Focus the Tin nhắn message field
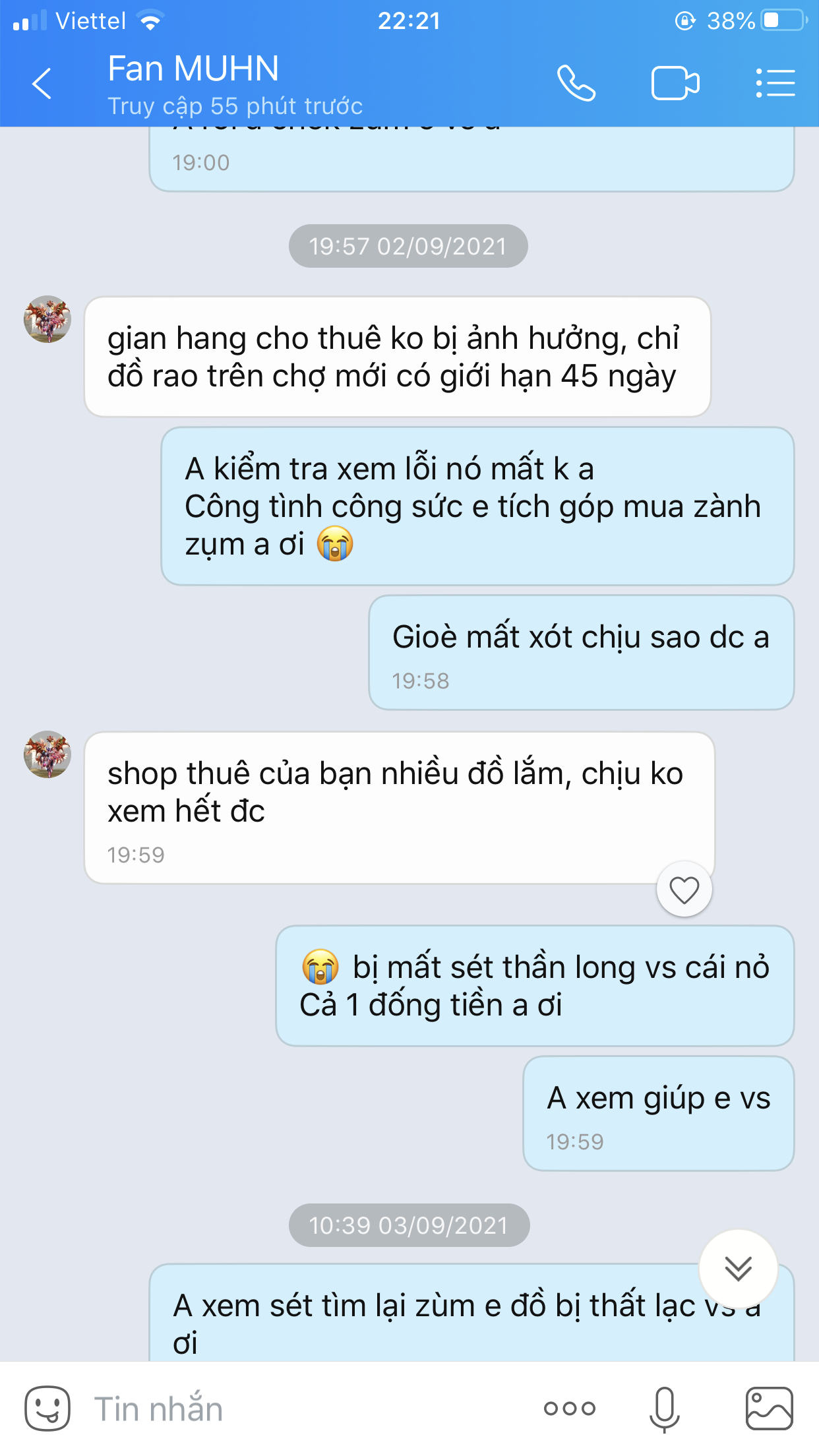This screenshot has width=819, height=1456. click(x=297, y=1409)
